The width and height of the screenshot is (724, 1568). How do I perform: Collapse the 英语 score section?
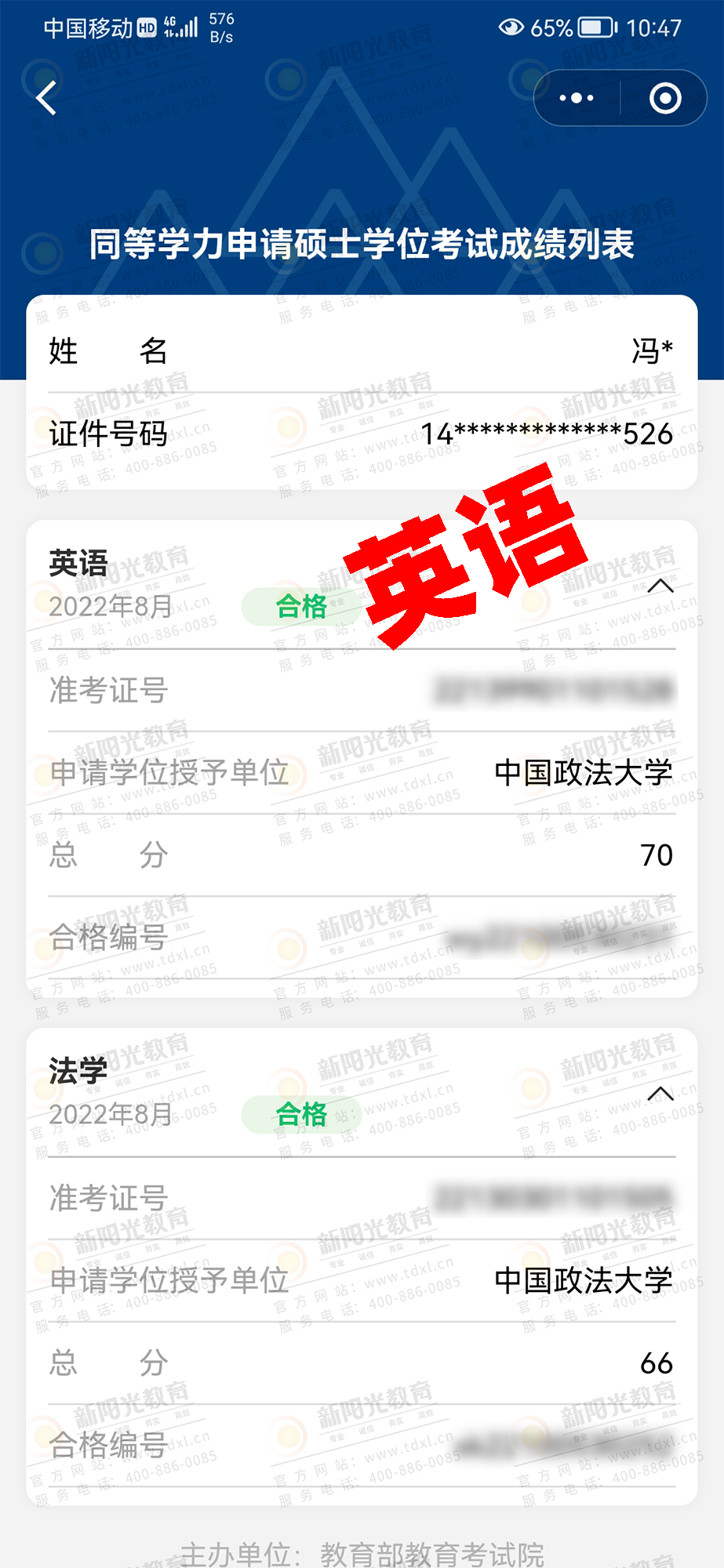pyautogui.click(x=660, y=586)
